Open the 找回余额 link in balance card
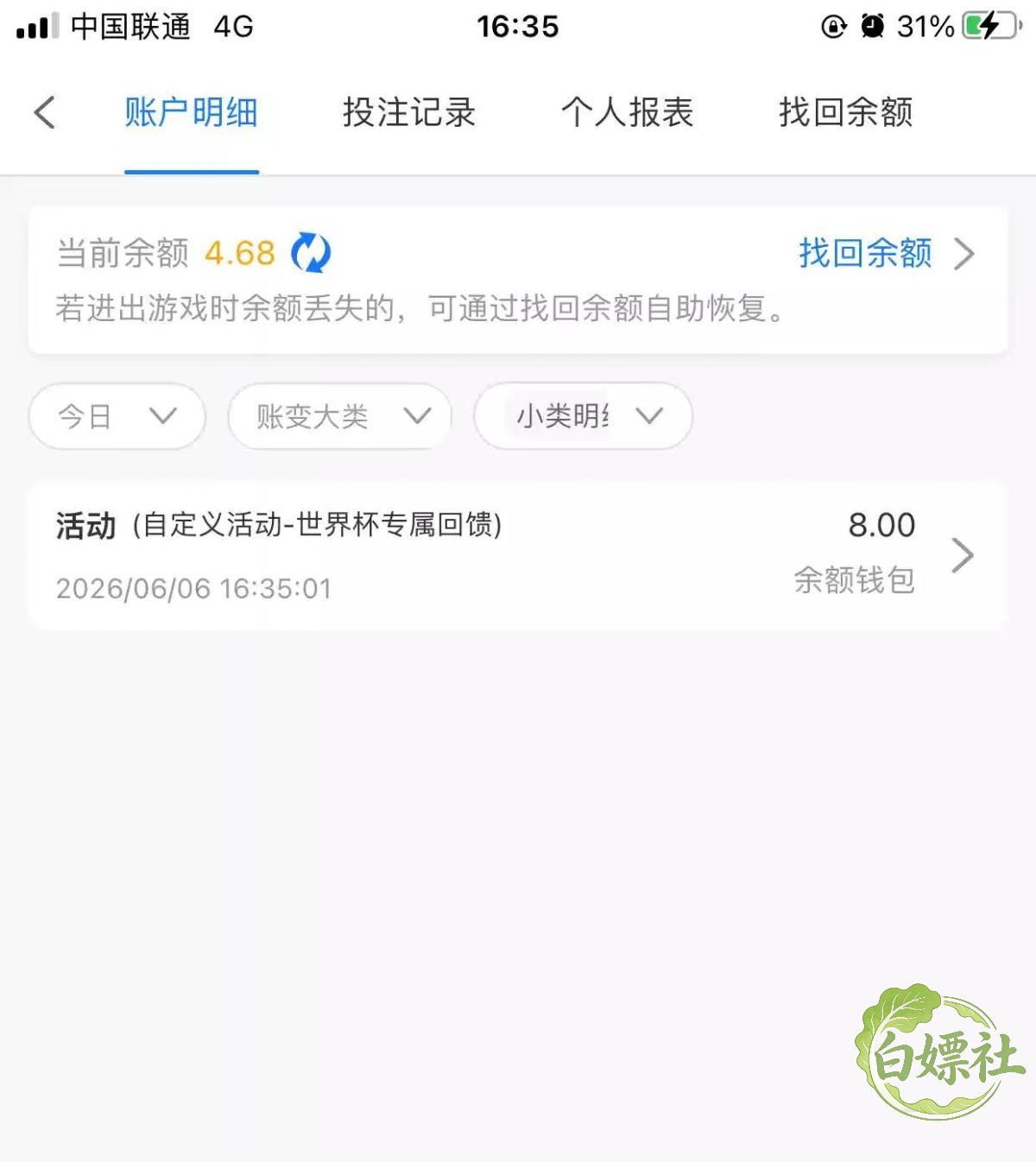The width and height of the screenshot is (1036, 1162). [886, 253]
